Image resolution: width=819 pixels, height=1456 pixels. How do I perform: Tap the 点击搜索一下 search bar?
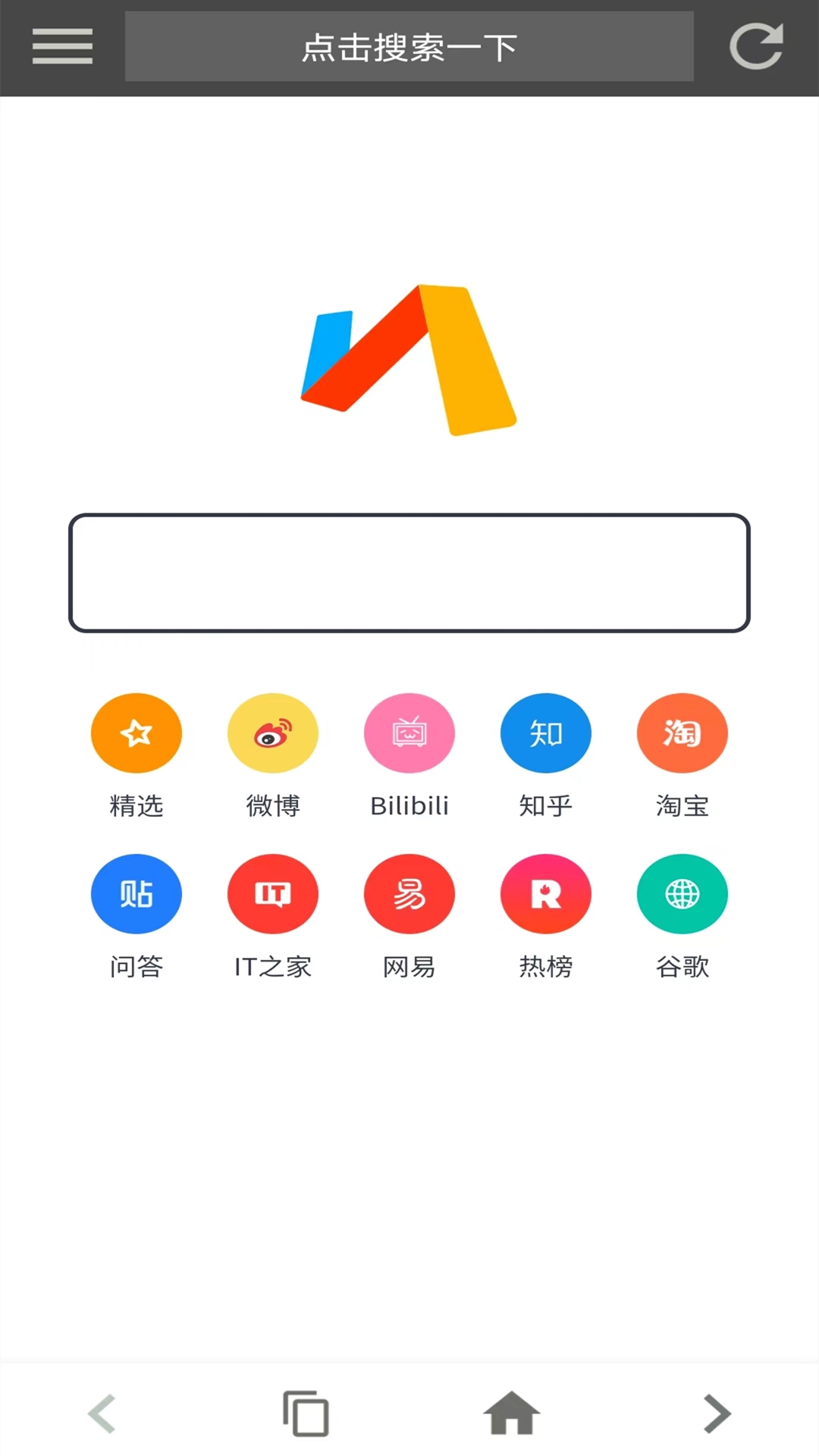409,45
